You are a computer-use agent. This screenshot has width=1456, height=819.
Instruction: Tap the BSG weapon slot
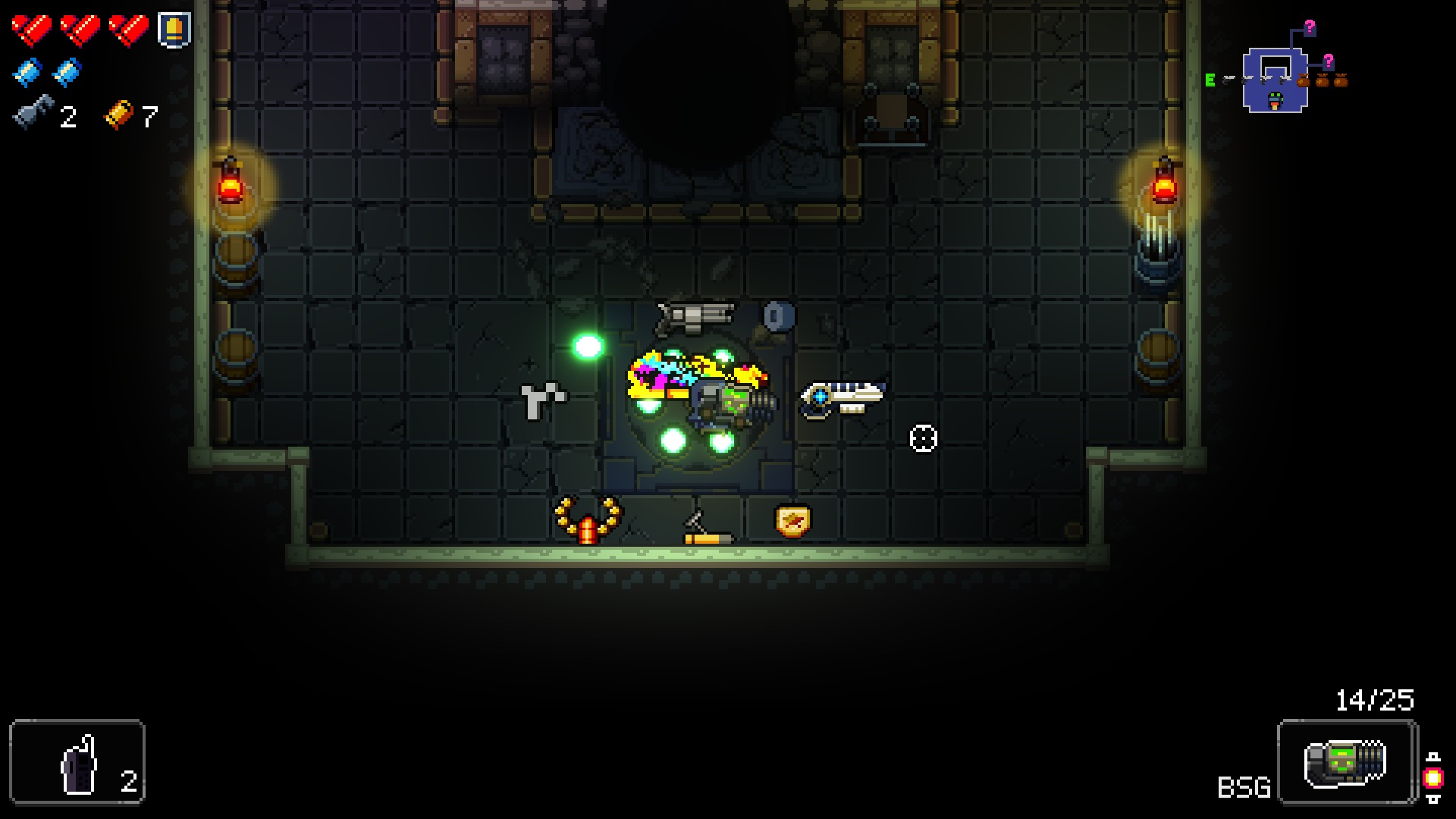coord(1347,761)
